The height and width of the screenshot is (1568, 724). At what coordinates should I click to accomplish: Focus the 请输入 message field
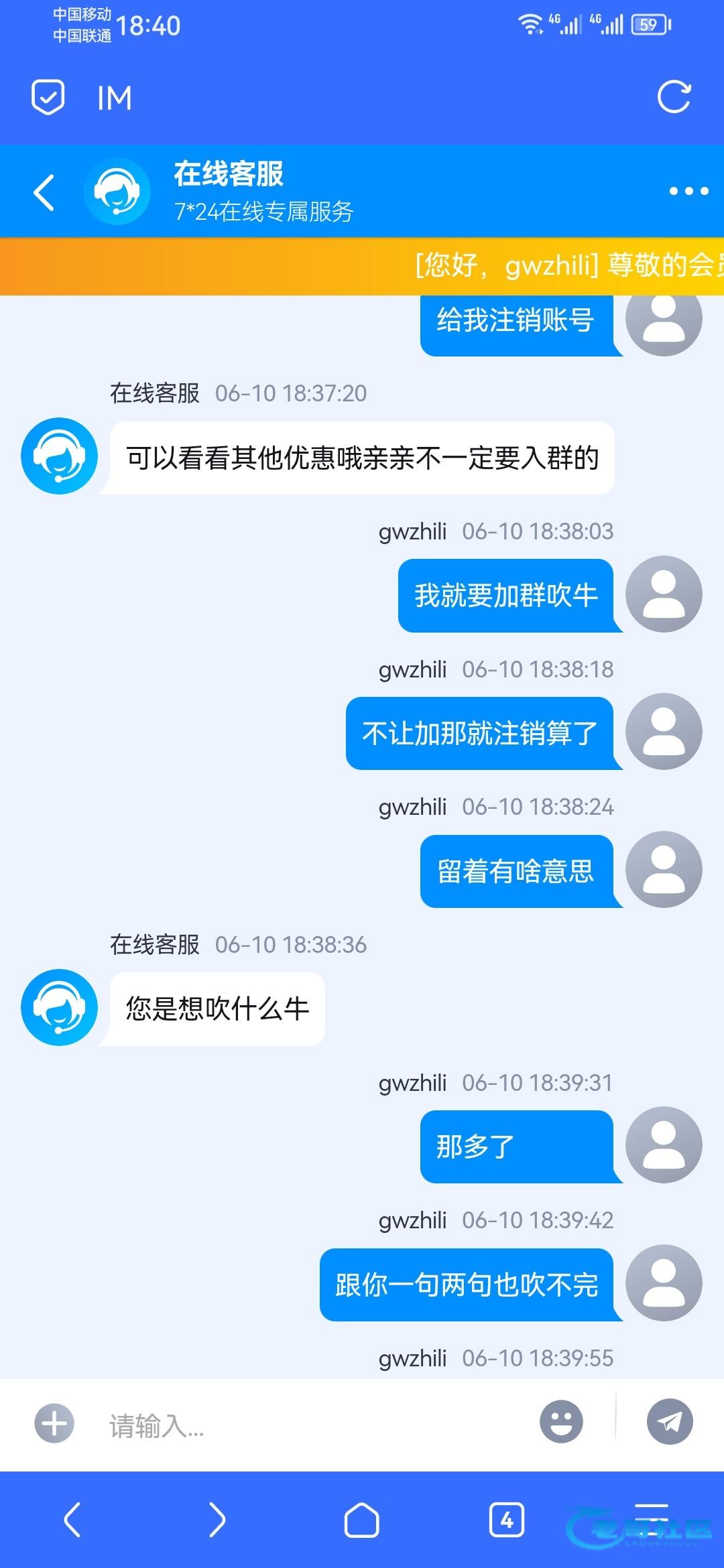(x=308, y=1424)
